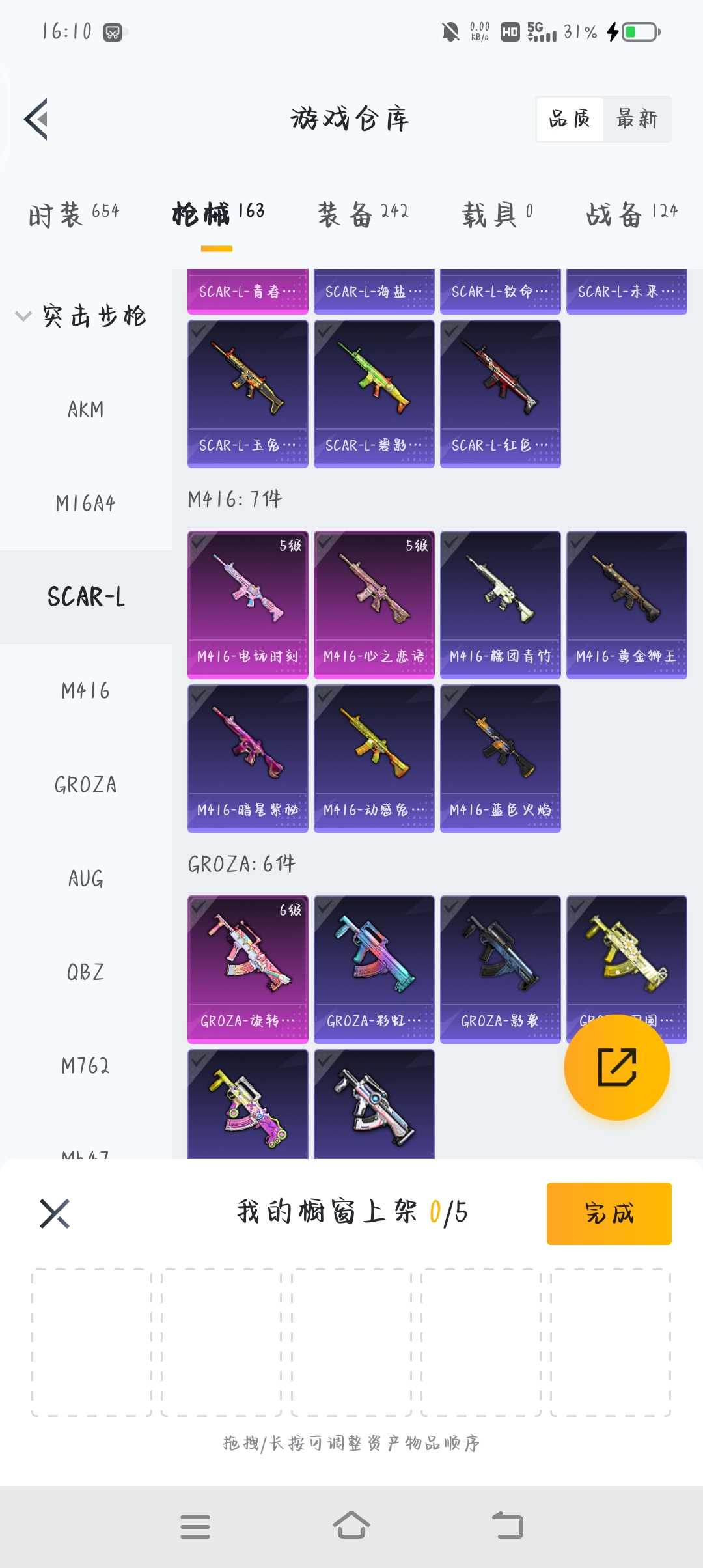
Task: Select the M416-心之恋语 skin
Action: [x=374, y=604]
